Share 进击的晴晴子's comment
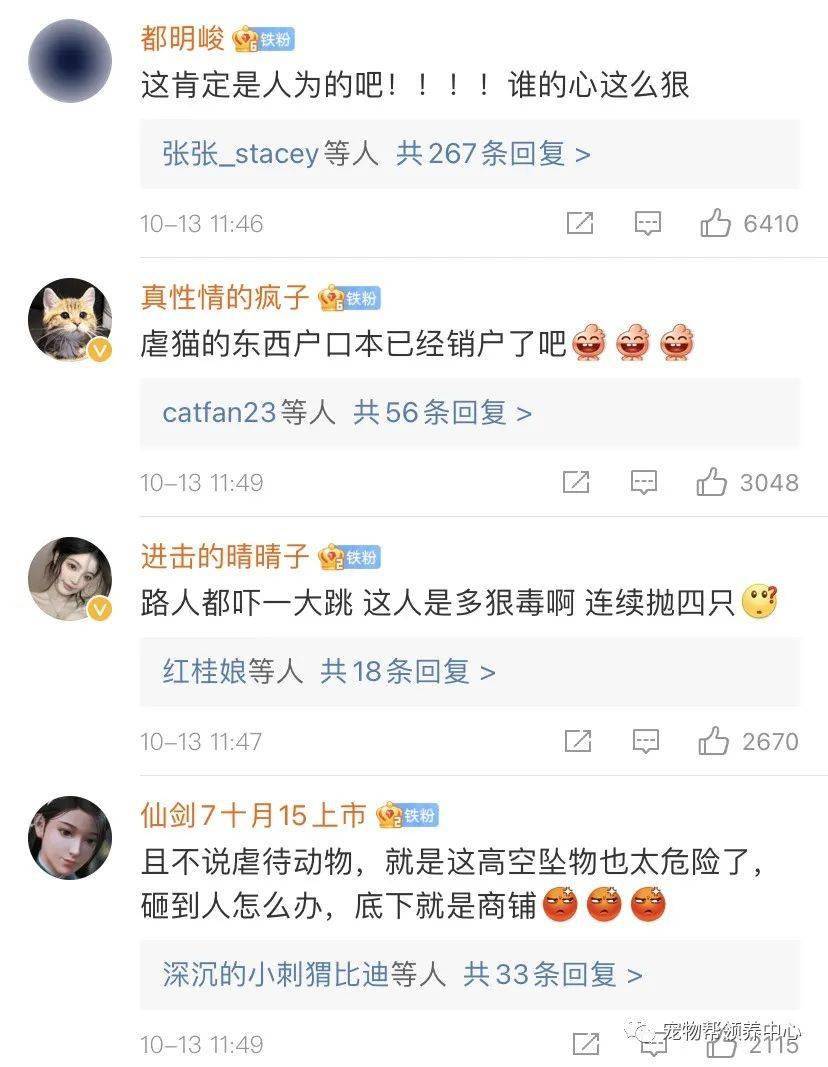The width and height of the screenshot is (828, 1067). point(578,741)
